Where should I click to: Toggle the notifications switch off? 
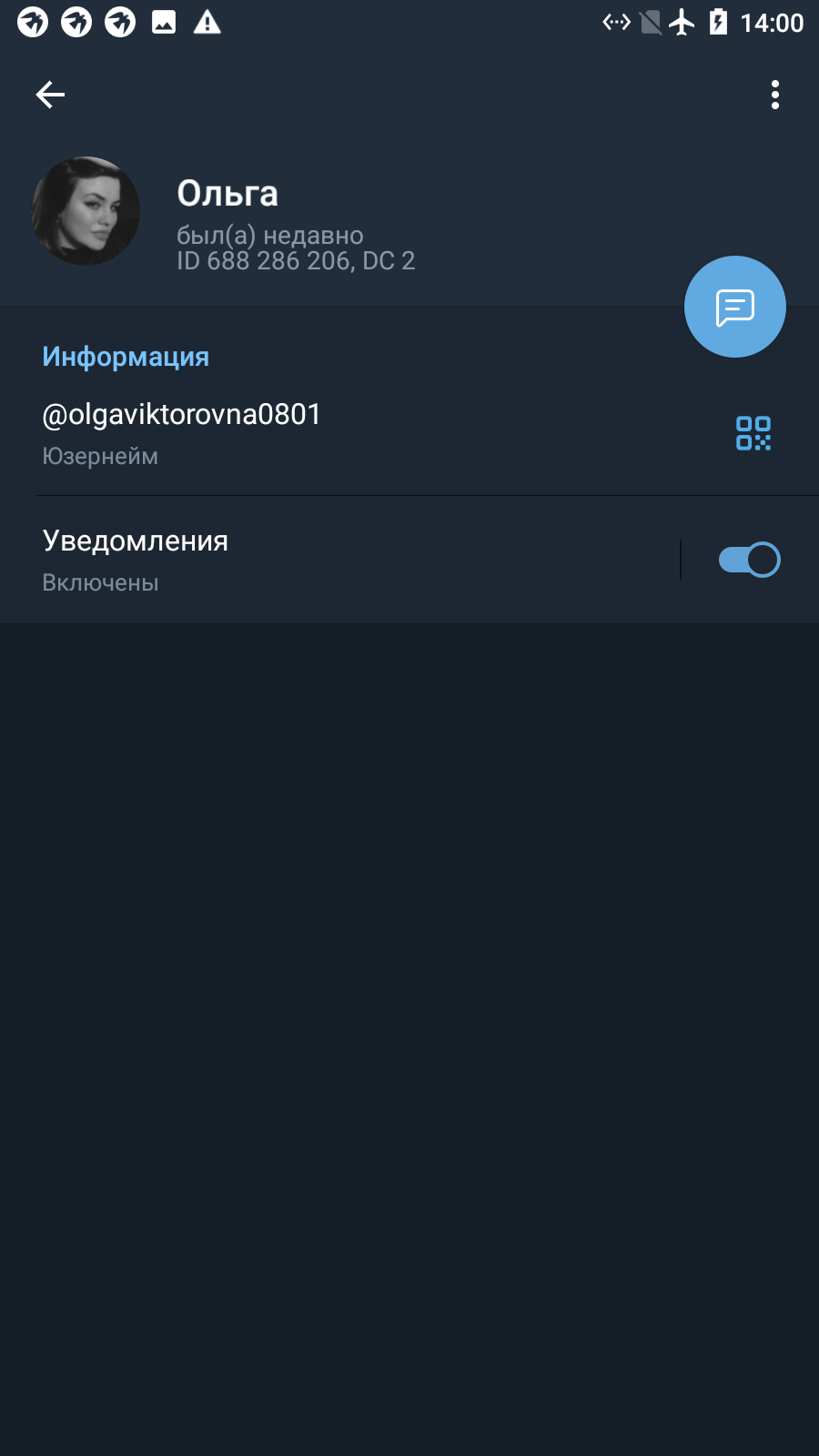tap(749, 560)
